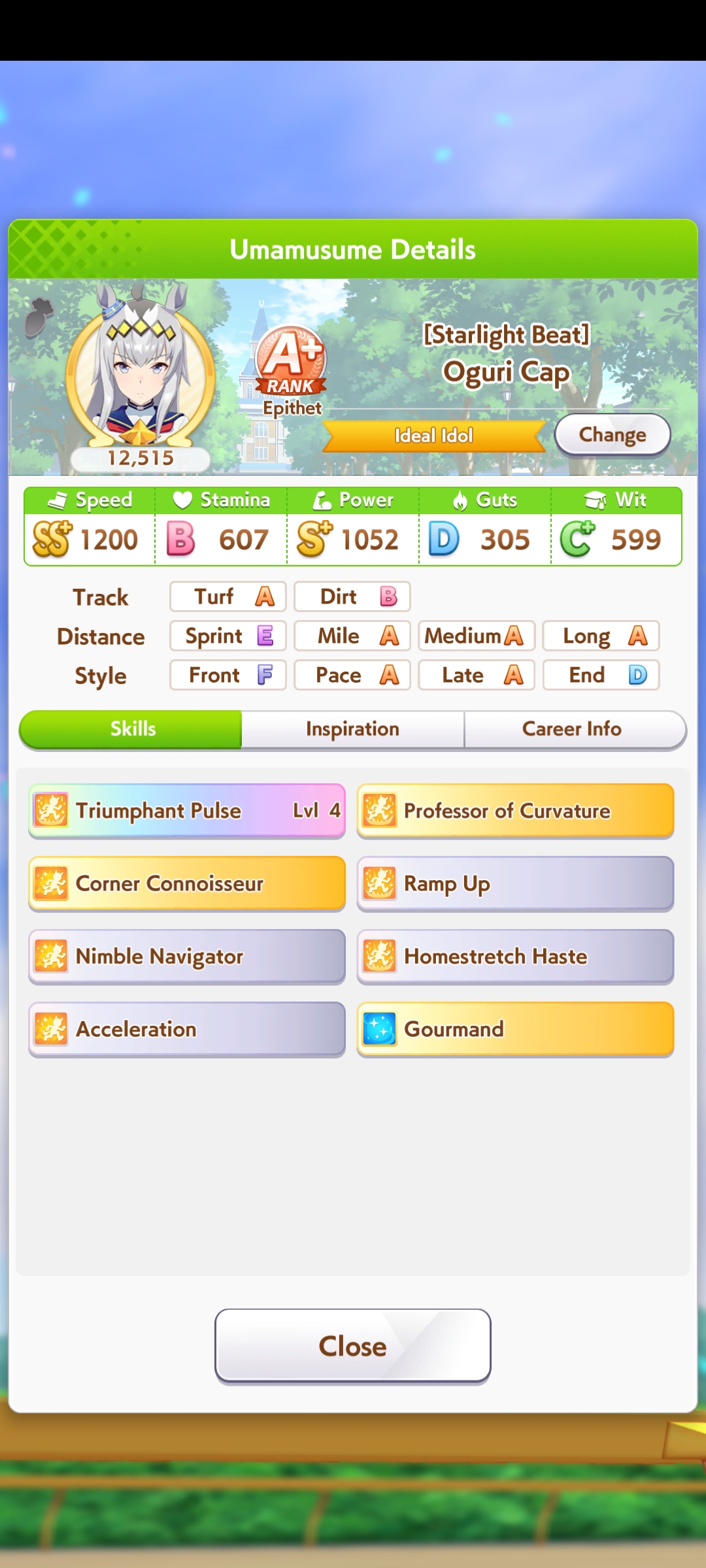
Task: Switch to the Inspiration tab
Action: 352,729
